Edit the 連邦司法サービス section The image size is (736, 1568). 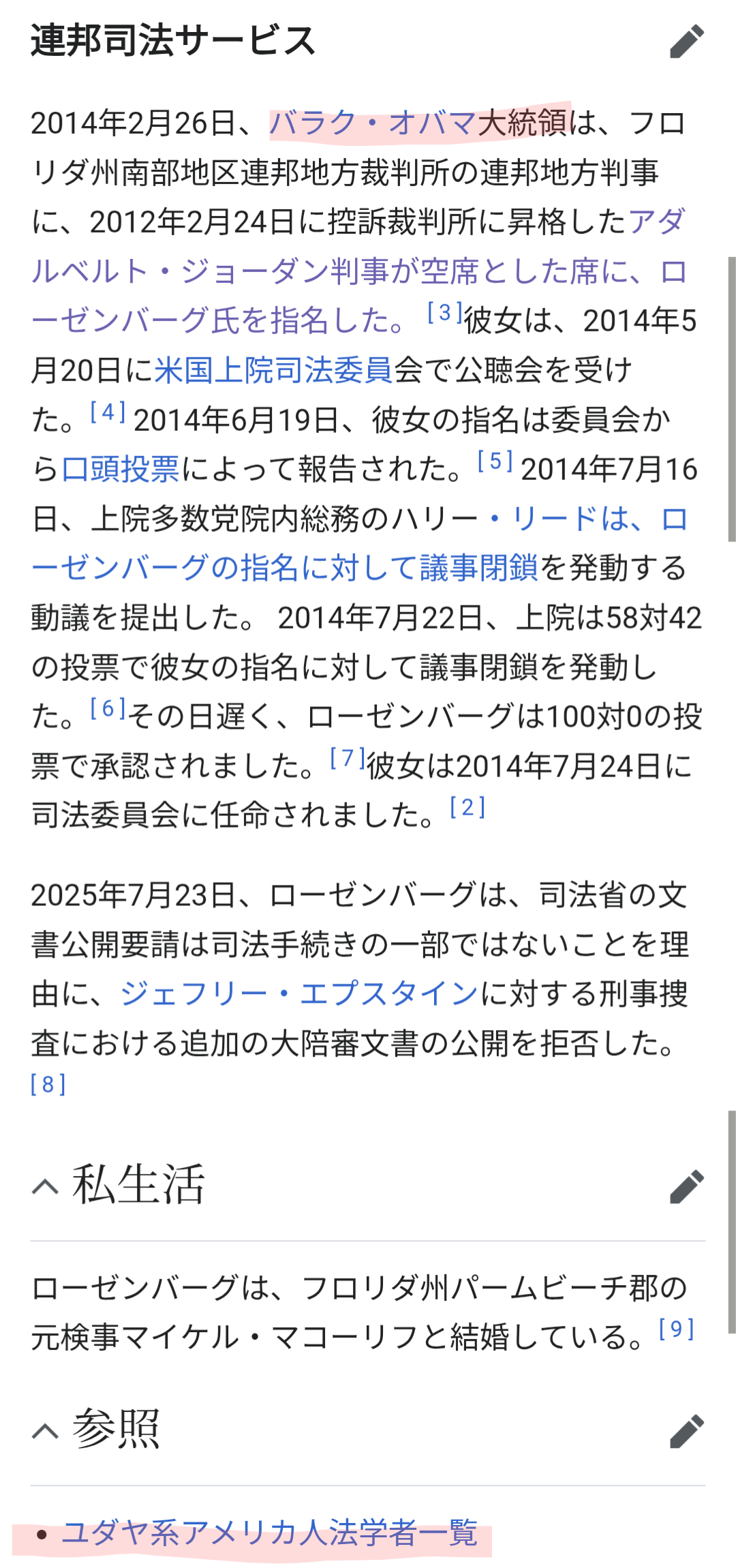pyautogui.click(x=687, y=41)
